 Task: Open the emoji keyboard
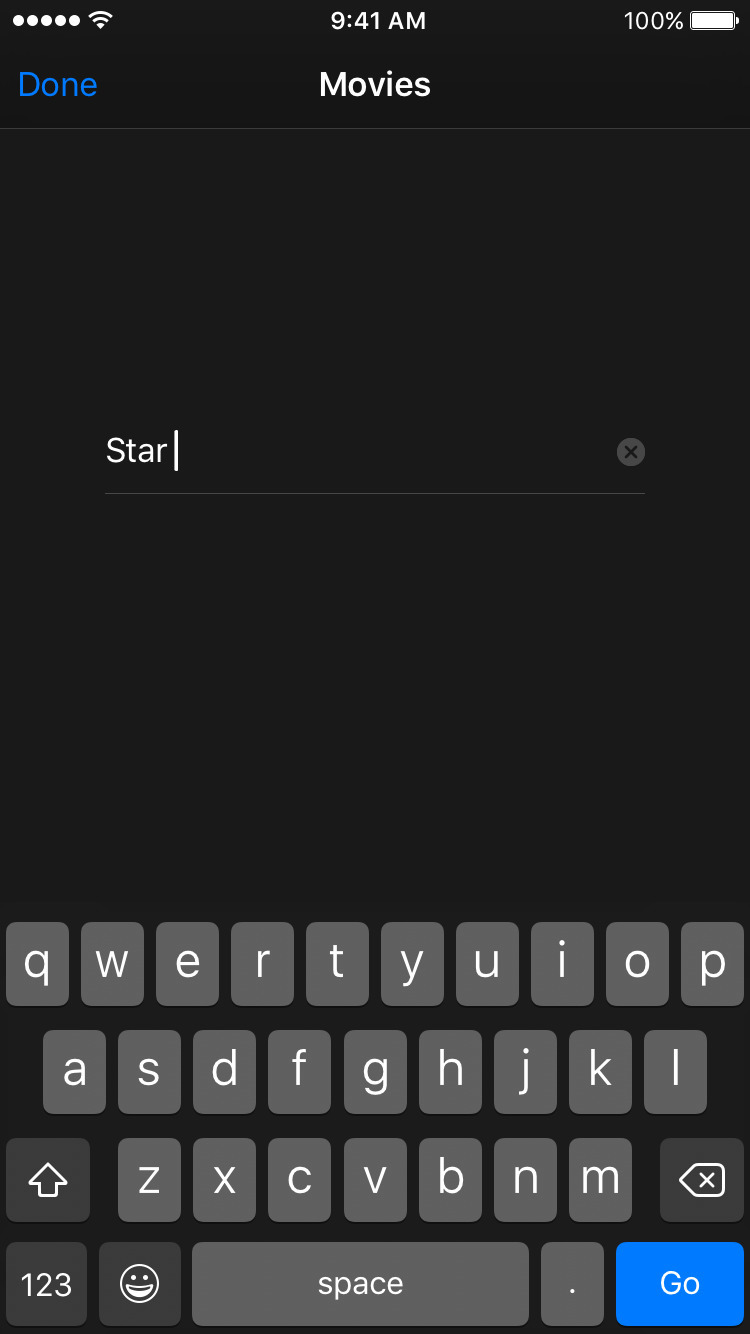(140, 1283)
